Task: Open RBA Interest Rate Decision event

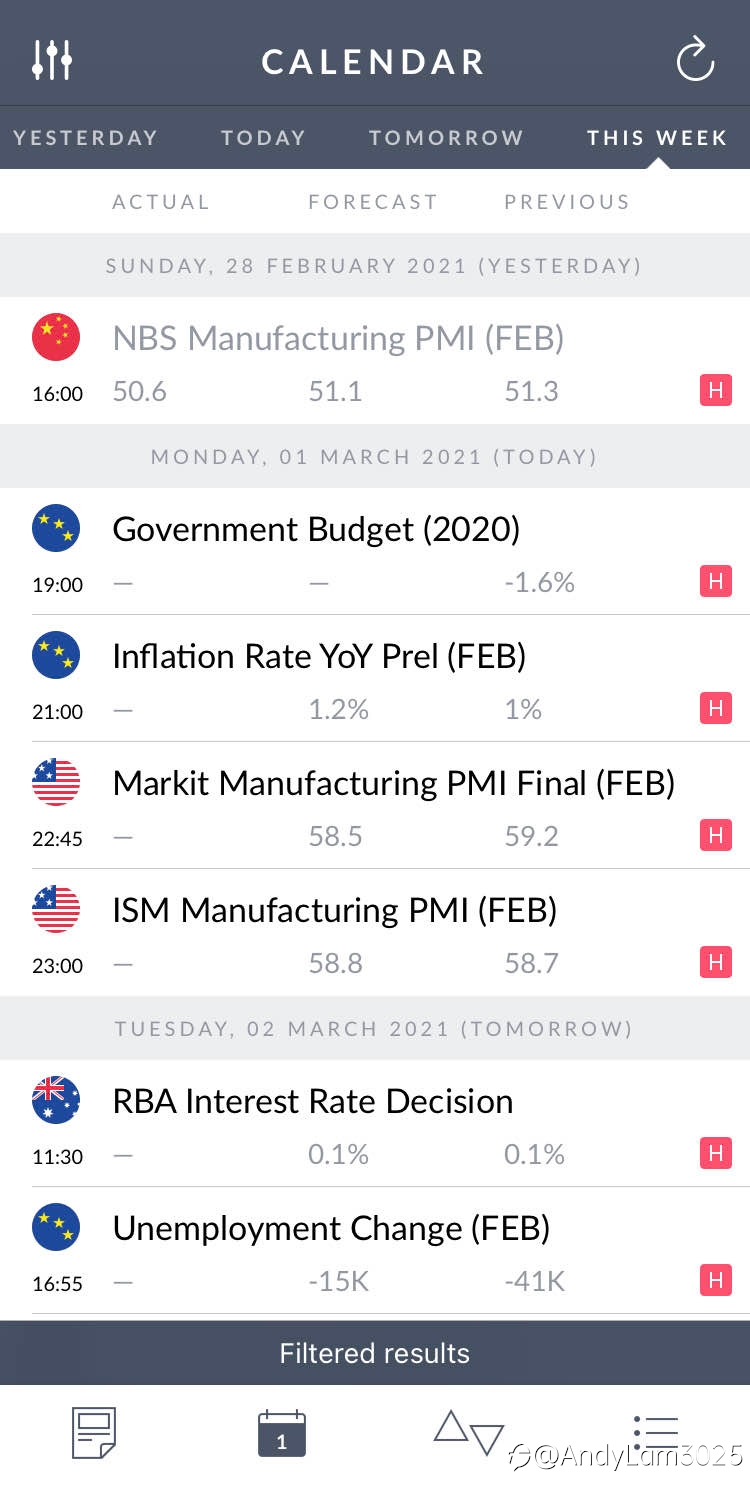Action: click(x=375, y=1124)
